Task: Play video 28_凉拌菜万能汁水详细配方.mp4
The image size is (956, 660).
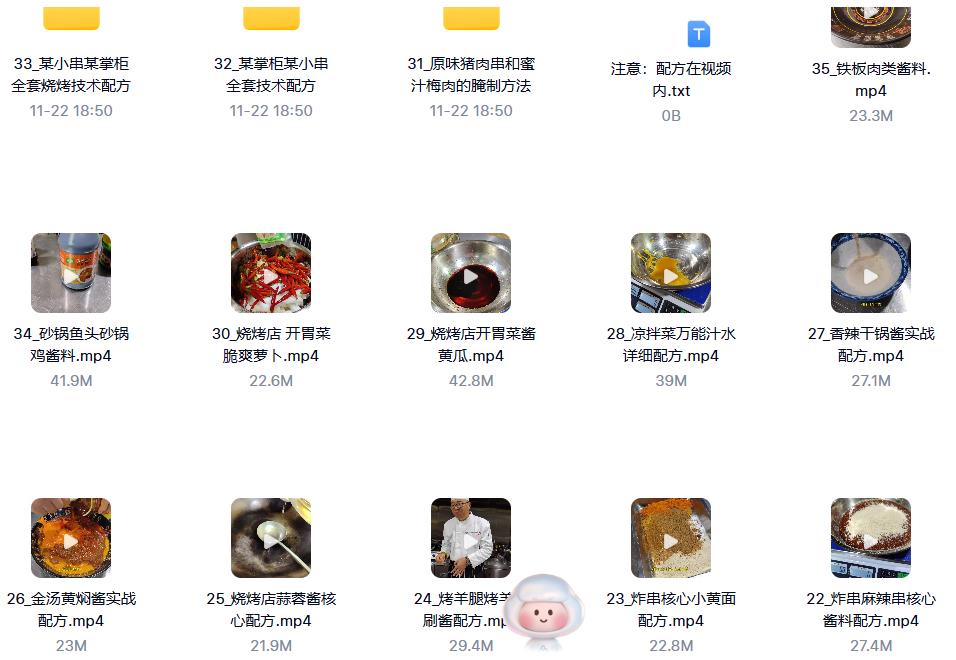Action: point(671,273)
